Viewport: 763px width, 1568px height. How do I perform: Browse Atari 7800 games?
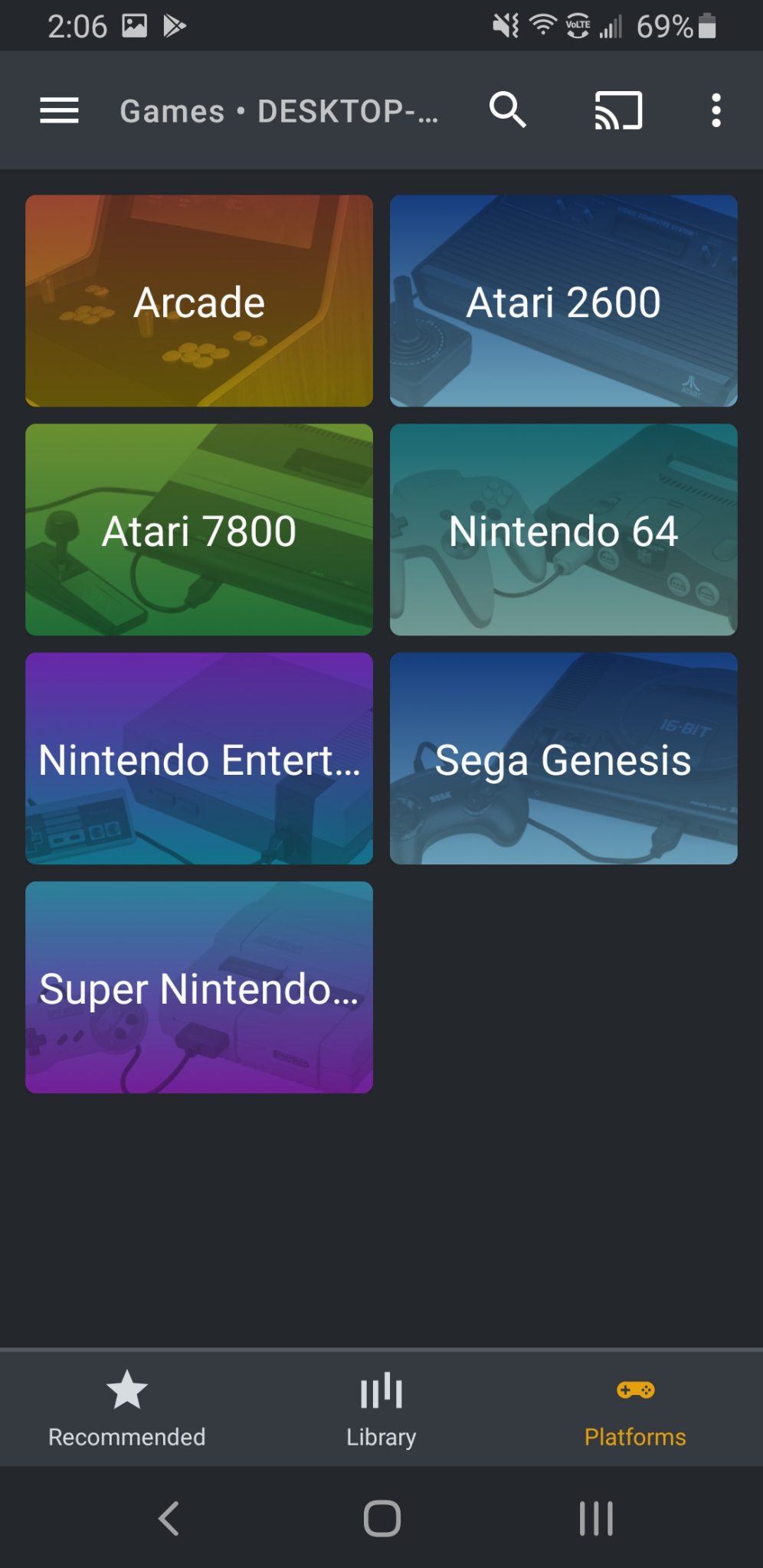pyautogui.click(x=199, y=530)
